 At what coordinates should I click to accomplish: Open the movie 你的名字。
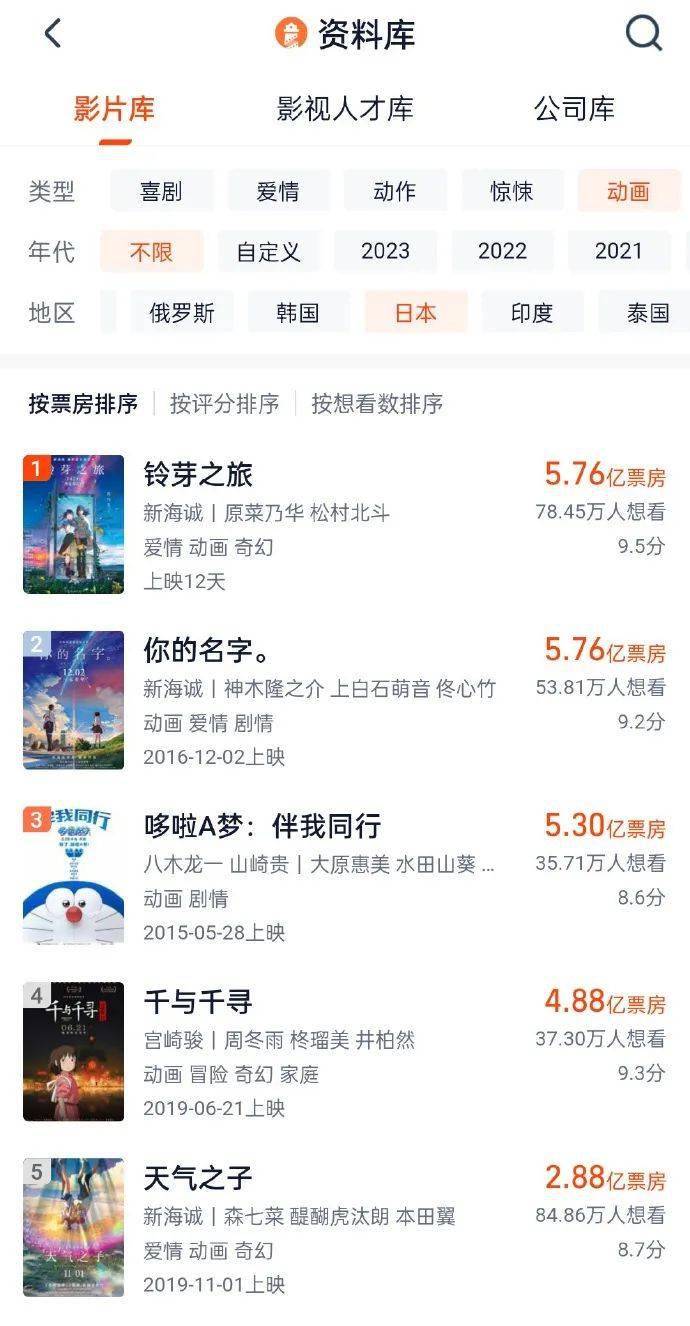[x=206, y=650]
